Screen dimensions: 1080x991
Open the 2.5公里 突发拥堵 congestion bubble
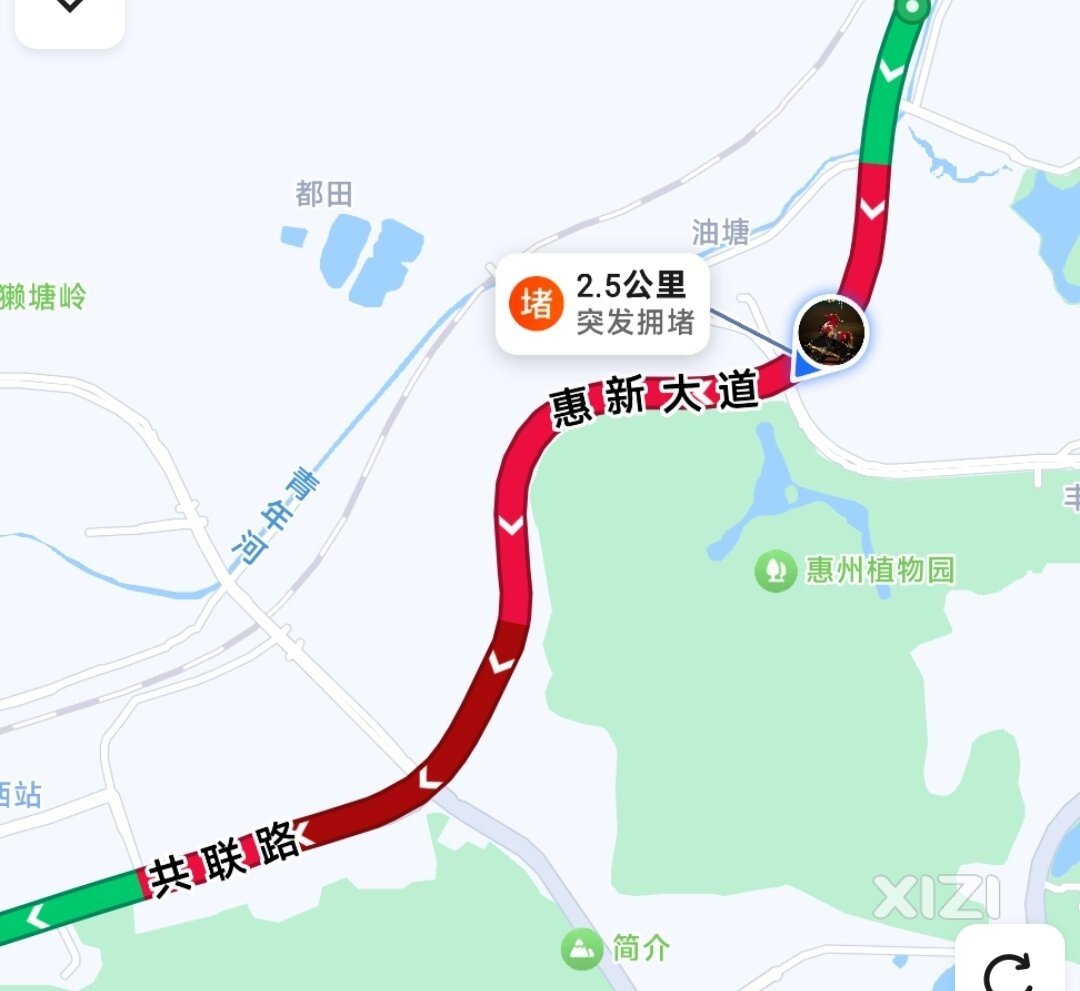point(603,306)
